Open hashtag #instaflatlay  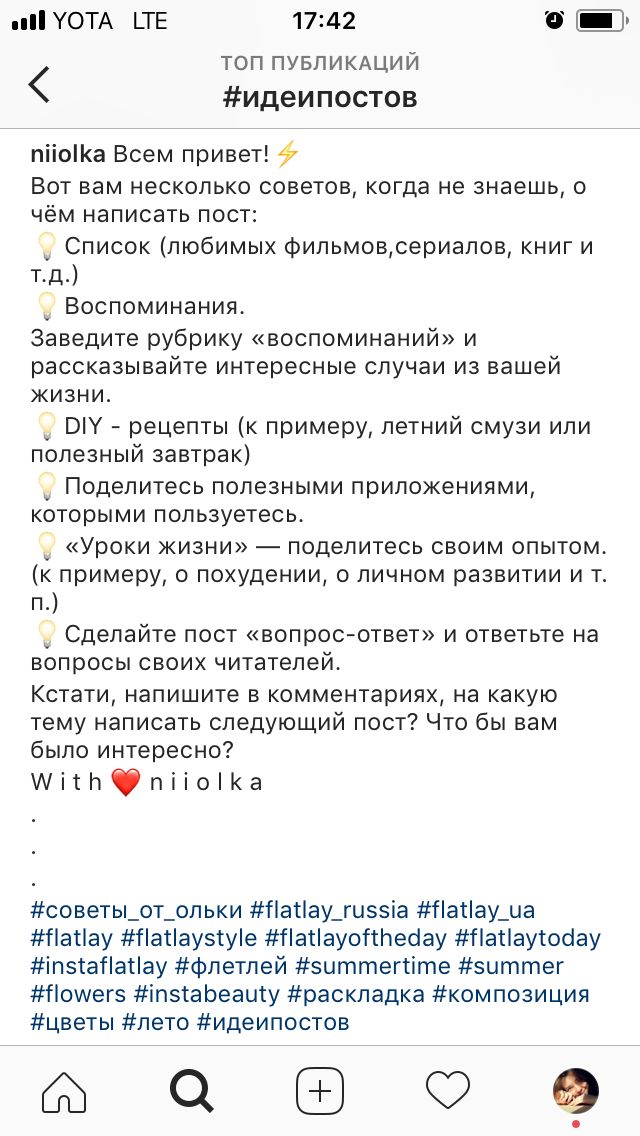[x=98, y=967]
